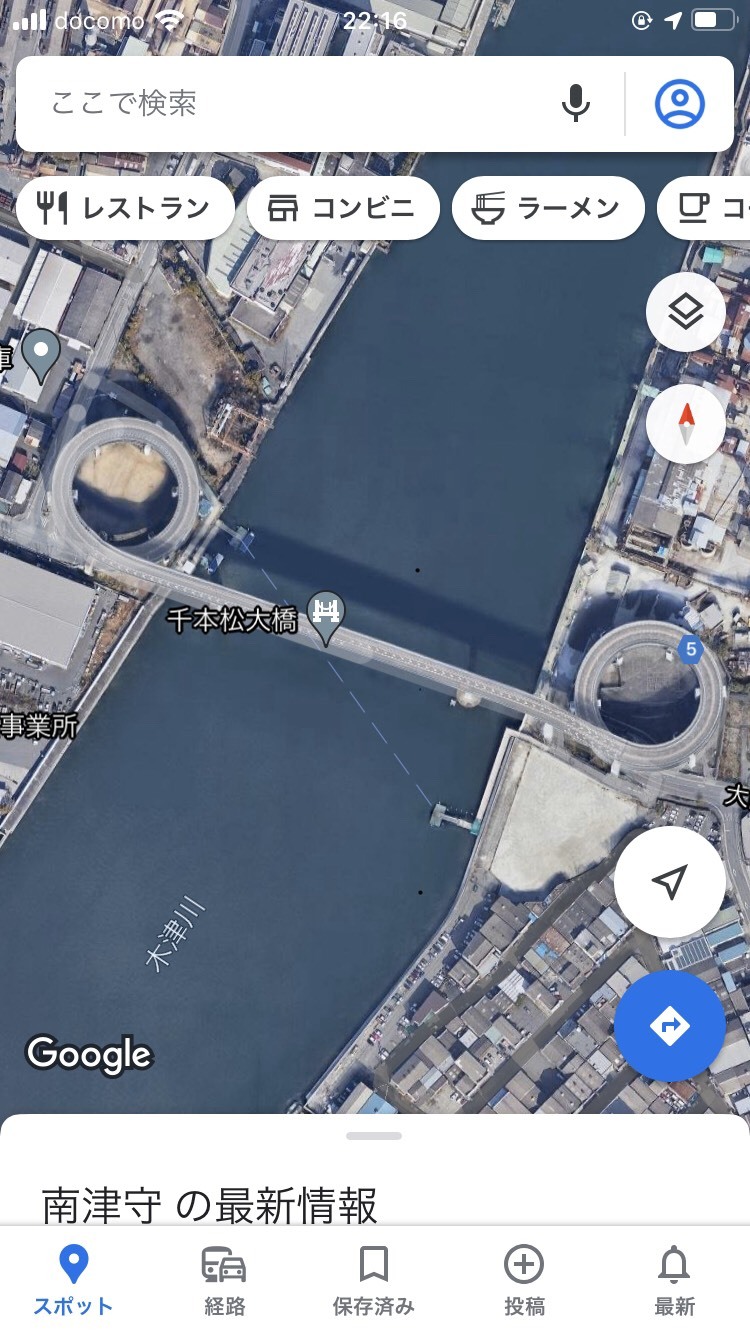Open the 保存済み tab
Screen dimensions: 750x1334
pos(374,1279)
